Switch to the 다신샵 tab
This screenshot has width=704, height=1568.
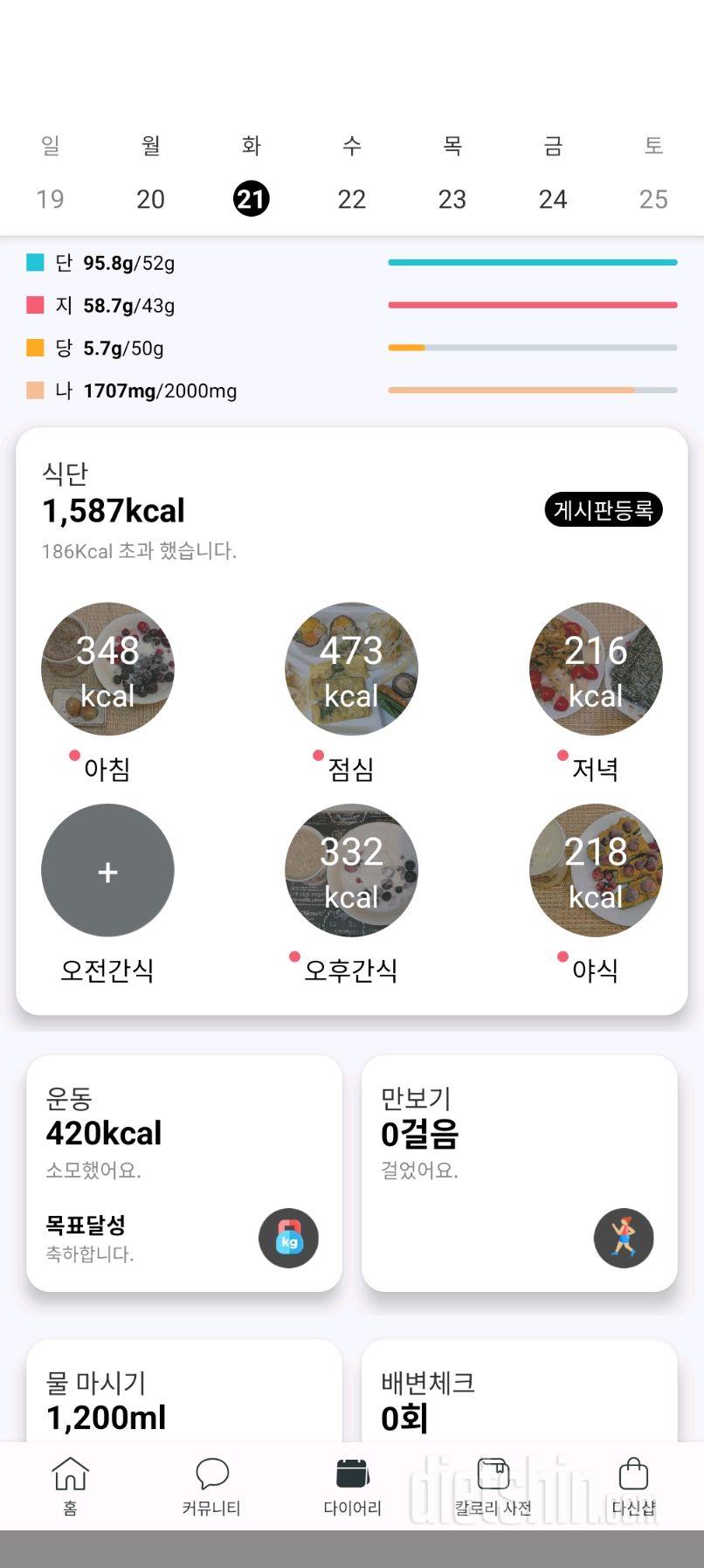633,1485
